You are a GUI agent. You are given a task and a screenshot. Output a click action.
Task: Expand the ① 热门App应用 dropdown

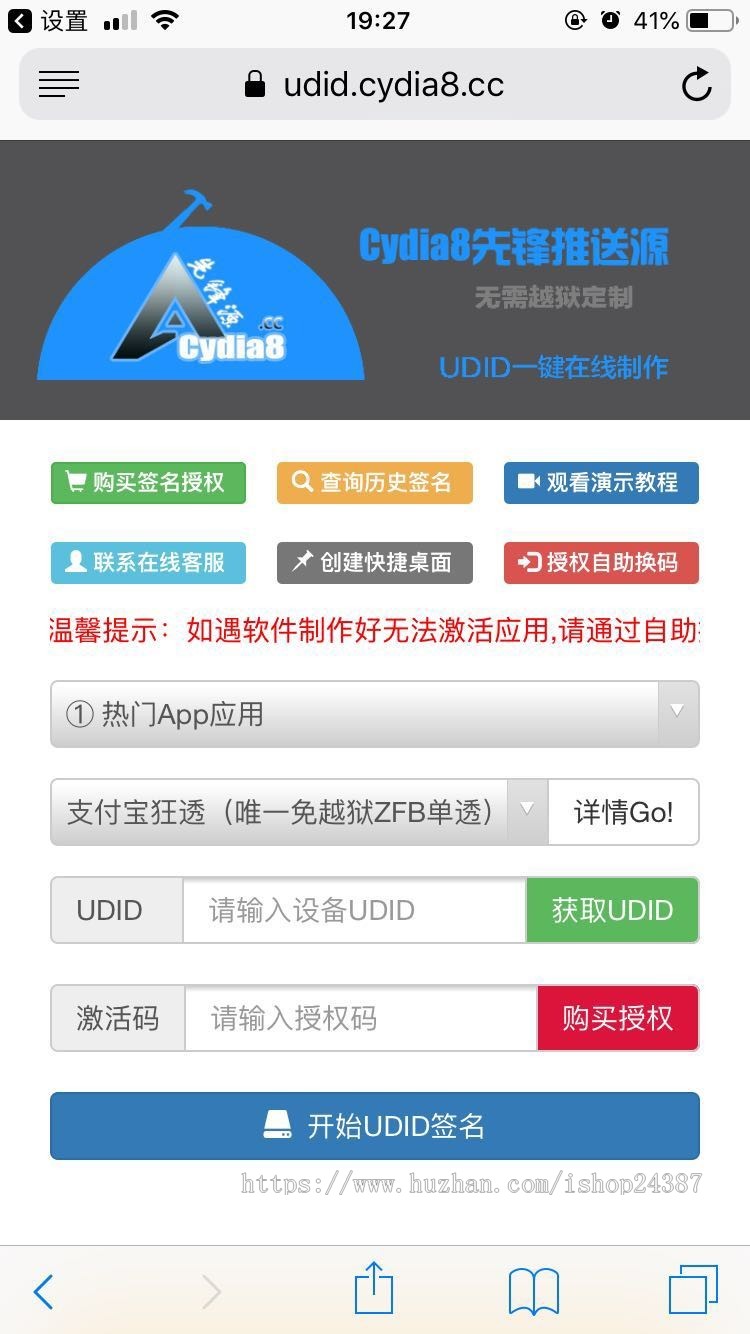tap(676, 713)
